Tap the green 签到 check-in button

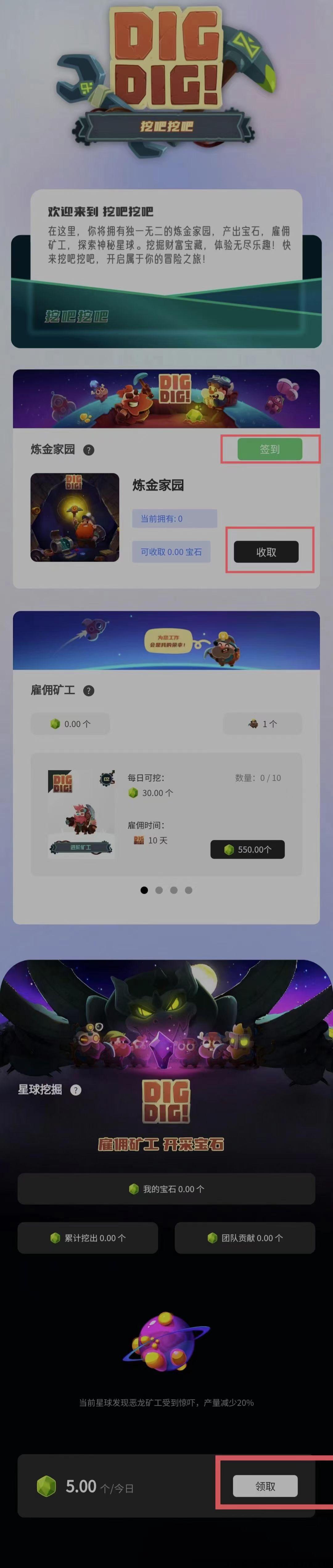tap(269, 449)
